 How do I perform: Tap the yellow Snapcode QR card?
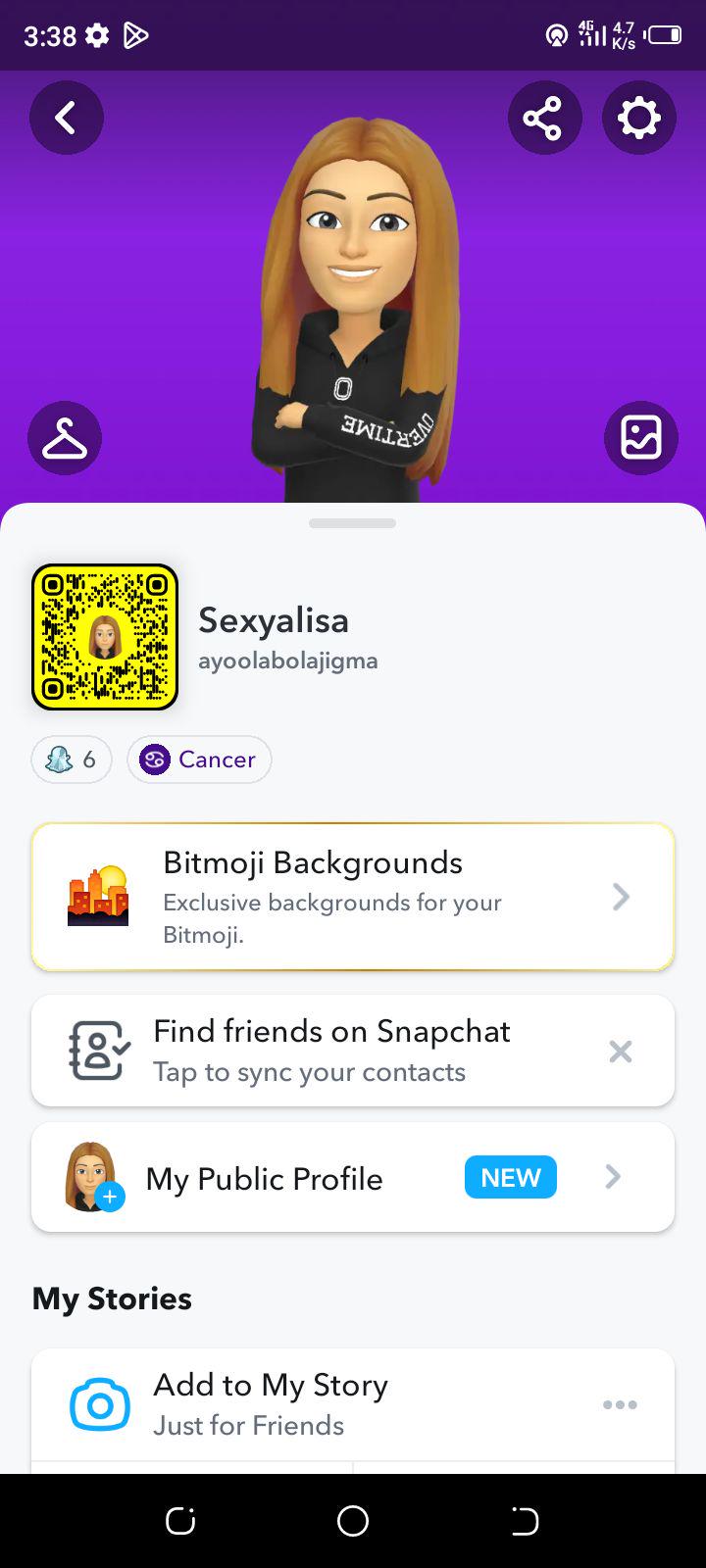104,636
